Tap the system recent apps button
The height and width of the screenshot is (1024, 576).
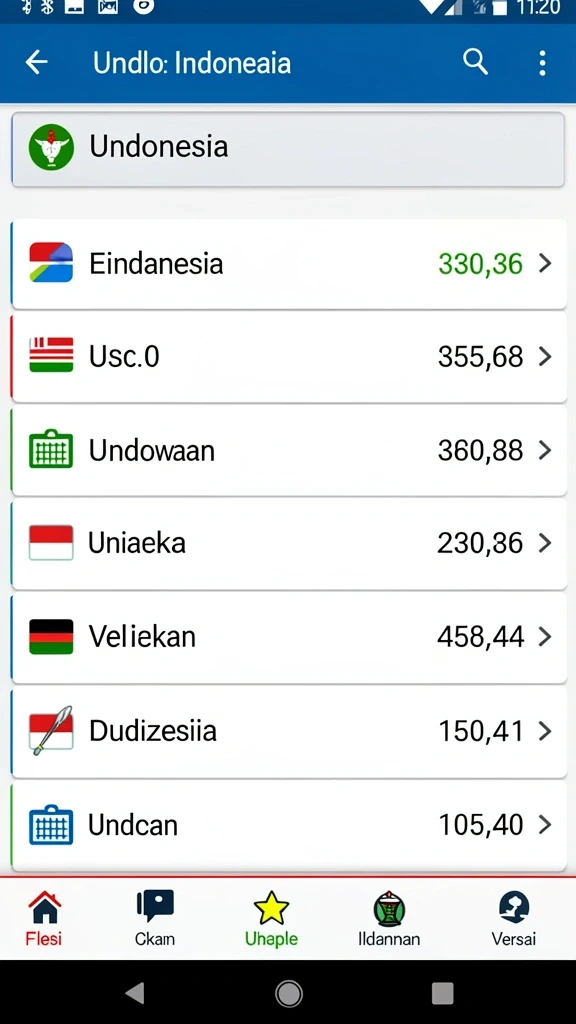point(442,993)
